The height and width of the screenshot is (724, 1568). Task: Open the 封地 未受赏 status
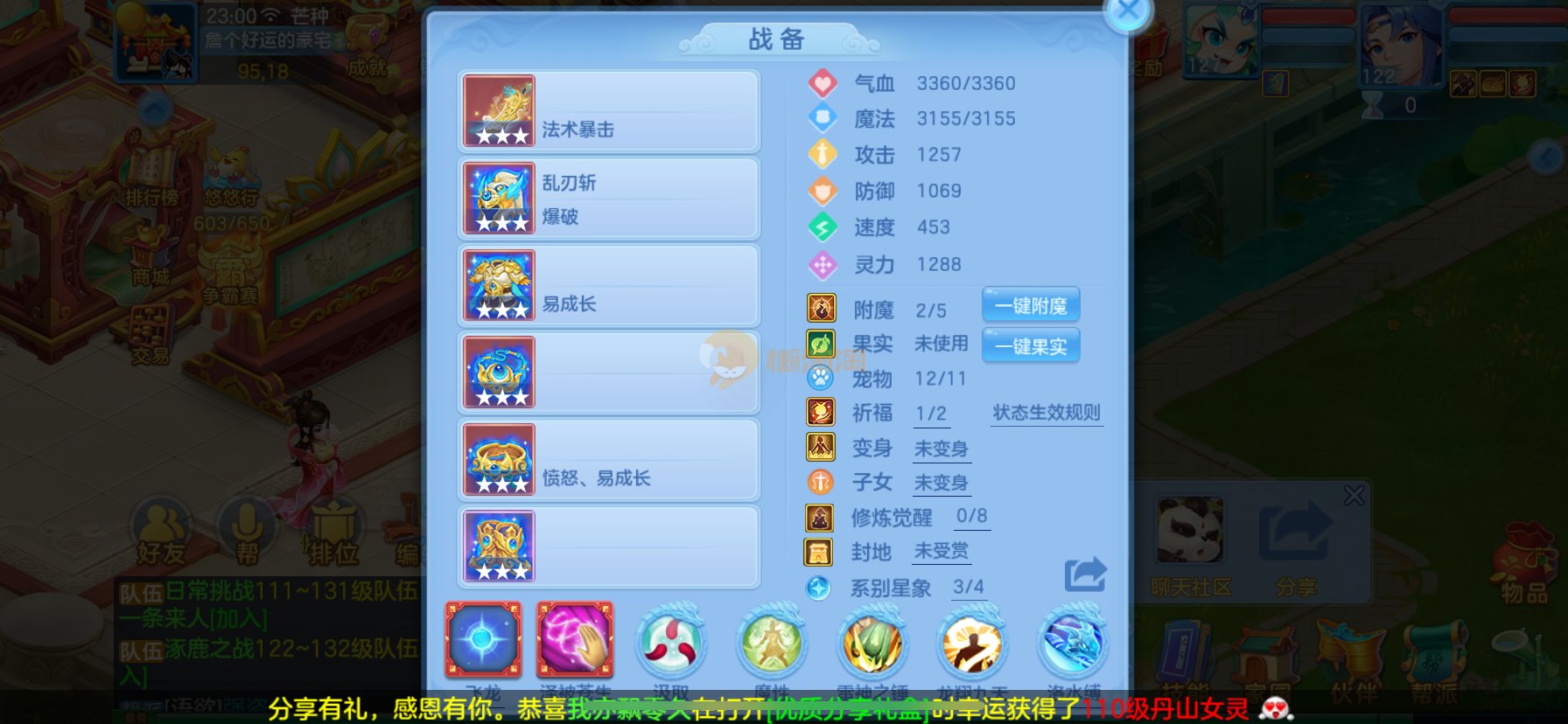pyautogui.click(x=941, y=551)
